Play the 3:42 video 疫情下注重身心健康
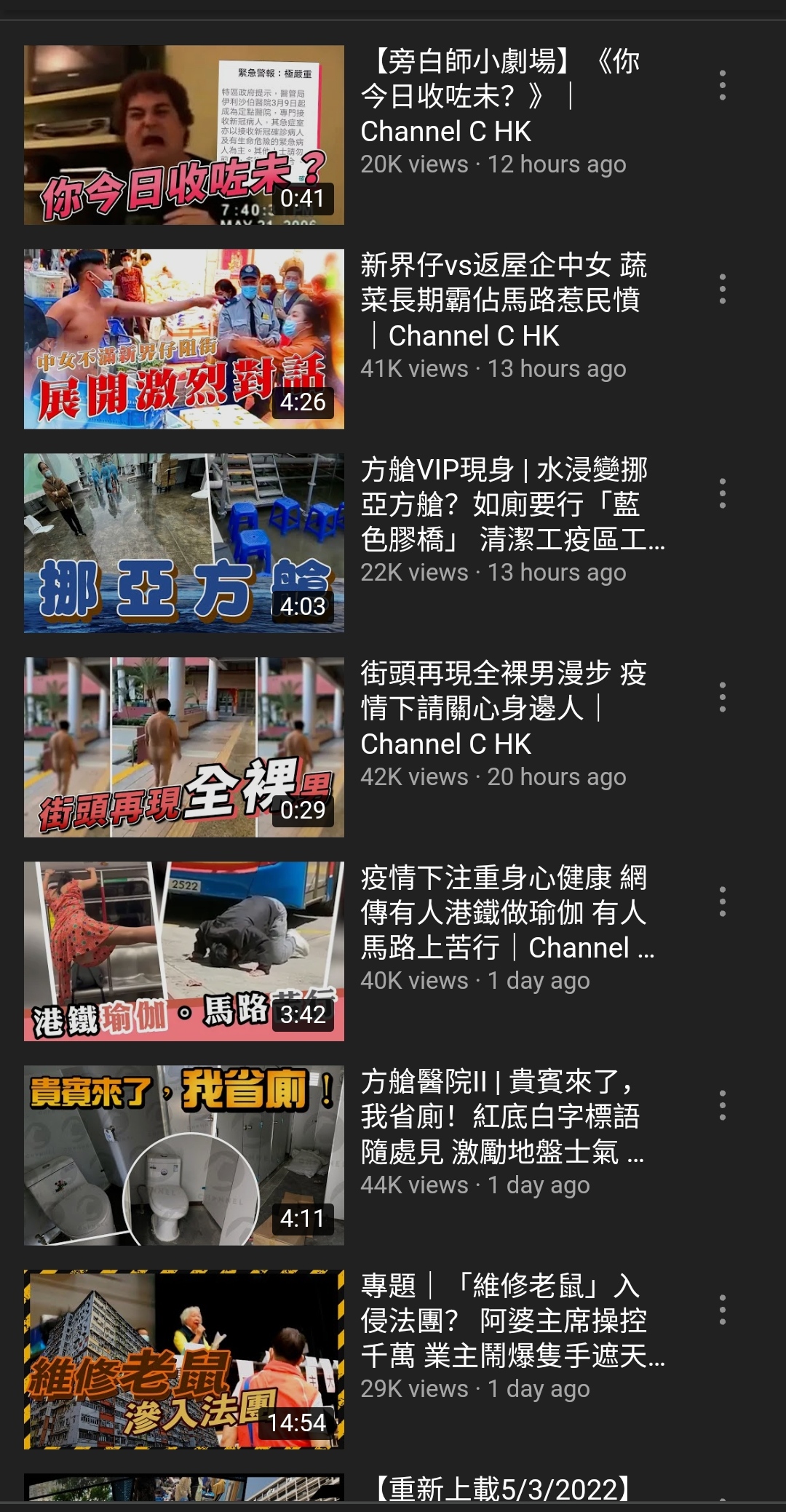 [184, 951]
